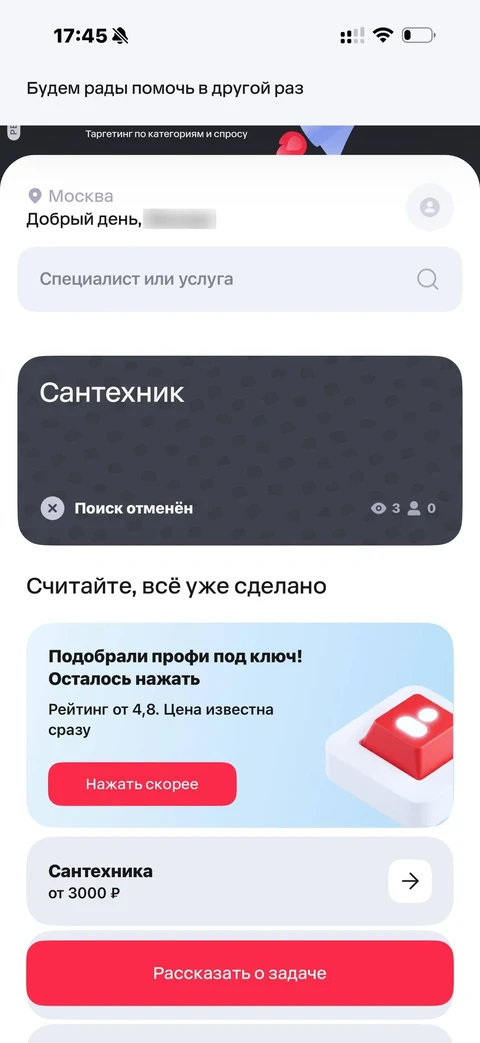Open the Сантехник cancelled search card
Image resolution: width=480 pixels, height=1043 pixels.
239,450
